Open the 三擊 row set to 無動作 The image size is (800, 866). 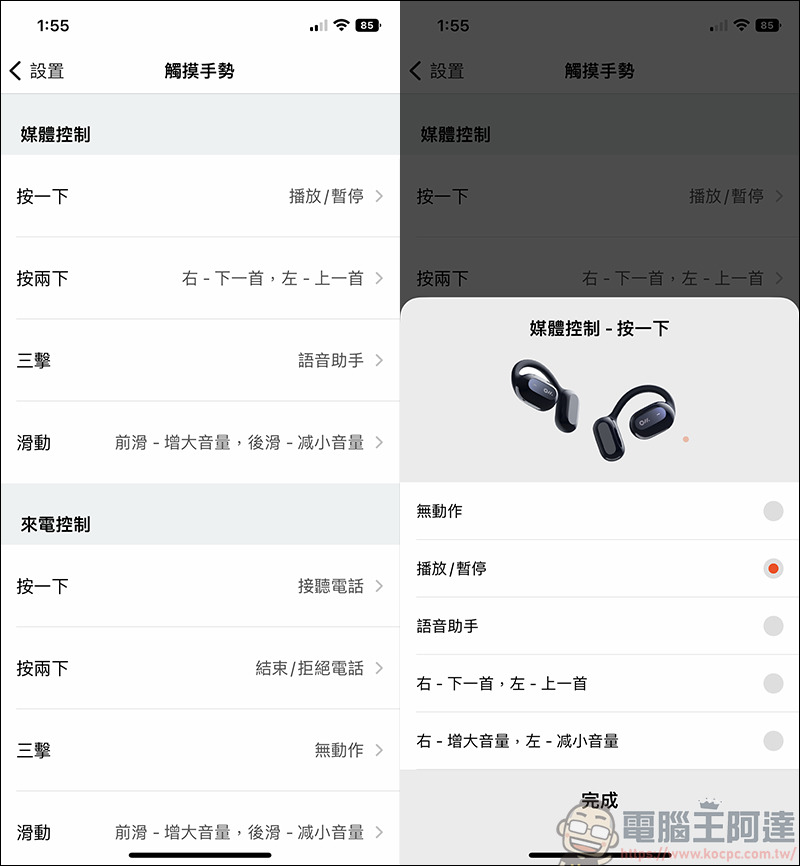point(200,750)
